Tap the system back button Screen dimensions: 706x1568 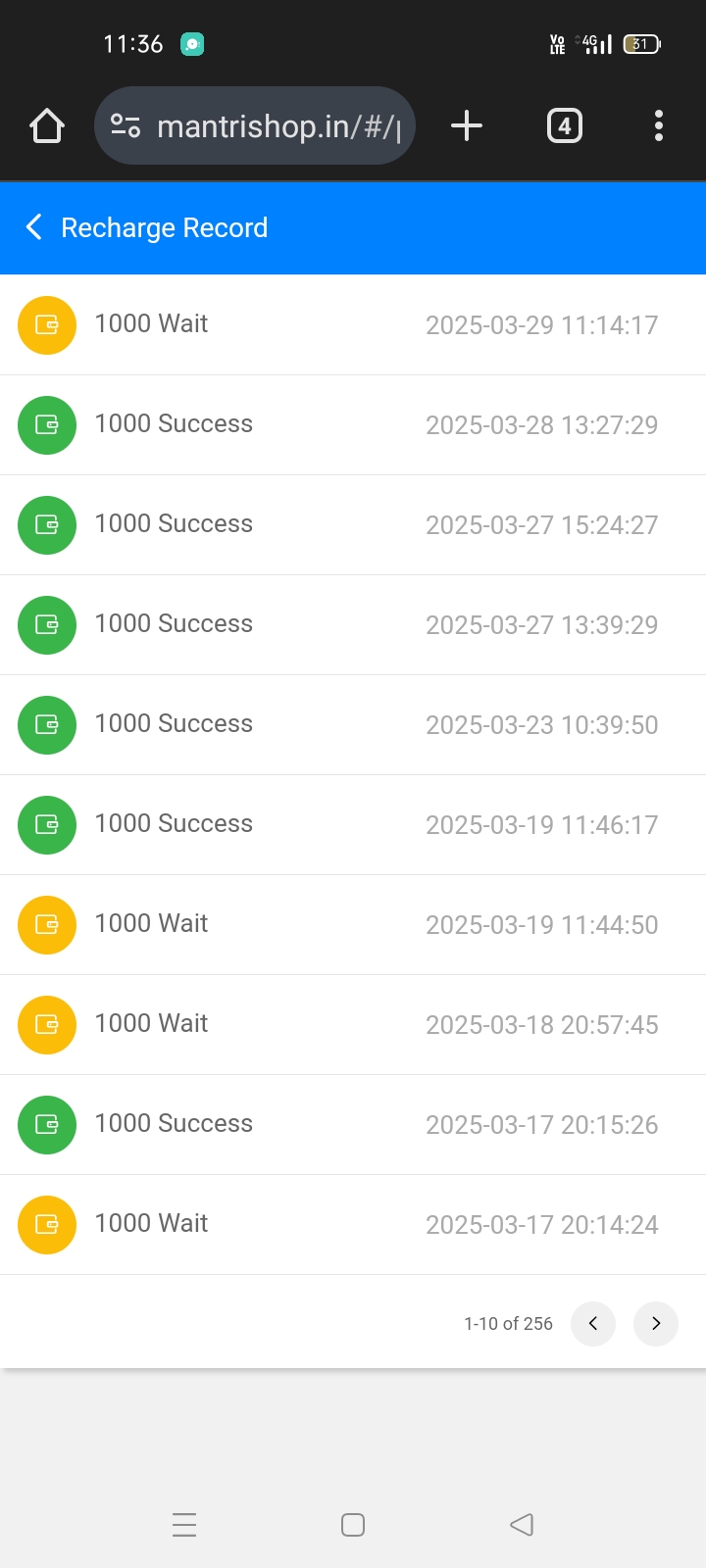pos(522,1525)
